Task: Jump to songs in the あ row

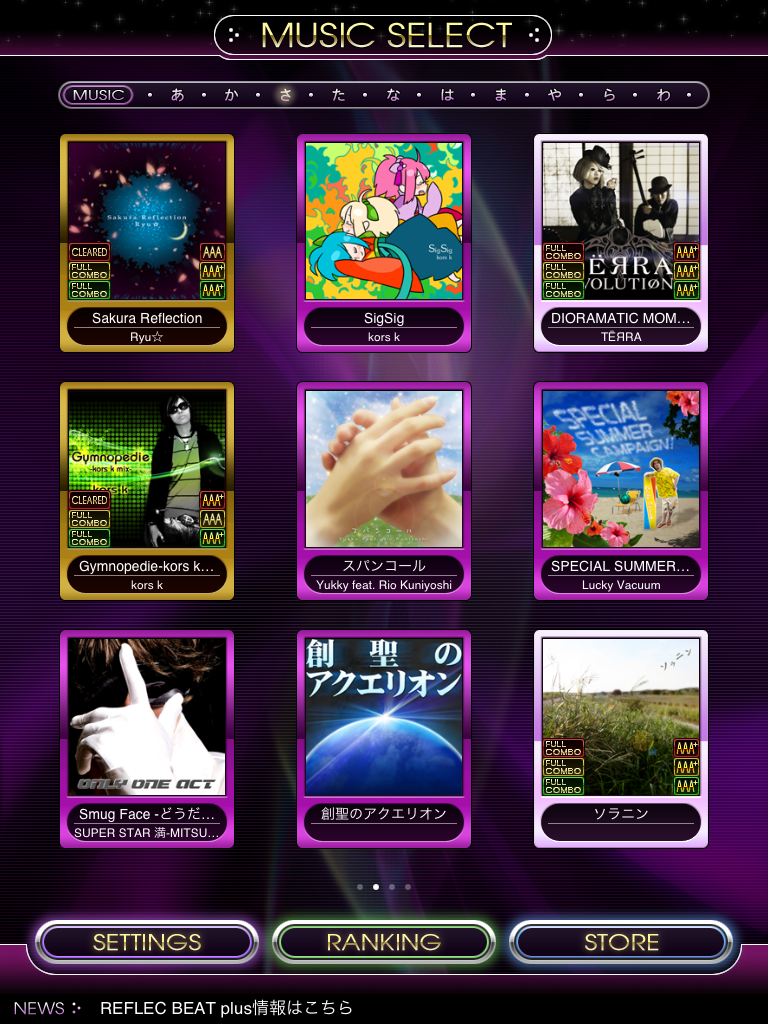Action: (x=178, y=95)
